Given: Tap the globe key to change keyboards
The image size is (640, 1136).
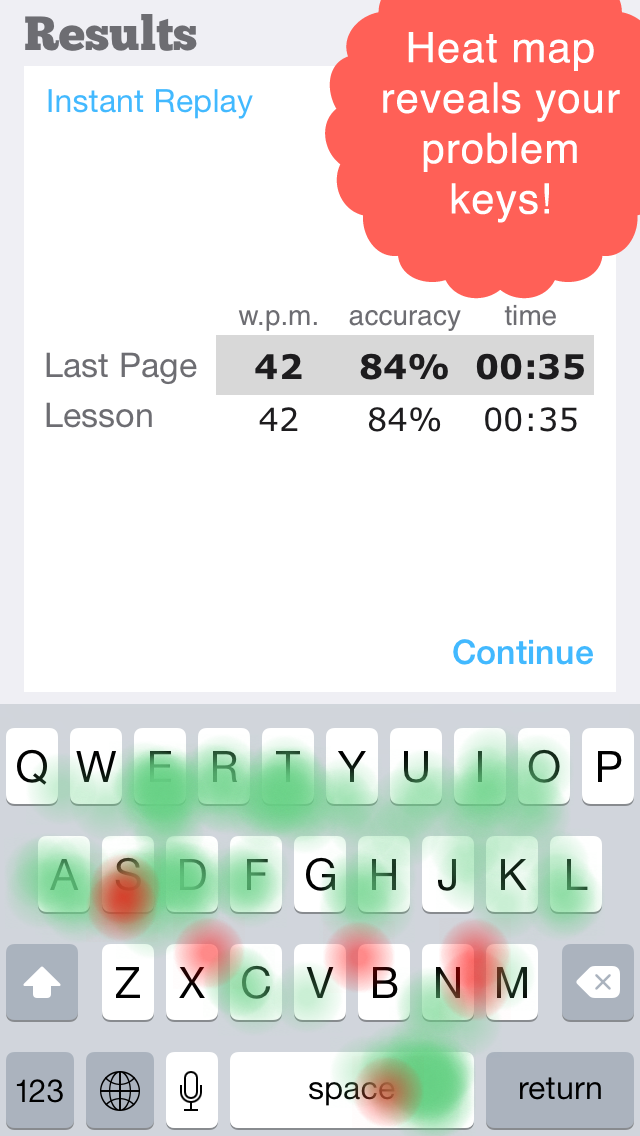Looking at the screenshot, I should 120,1089.
